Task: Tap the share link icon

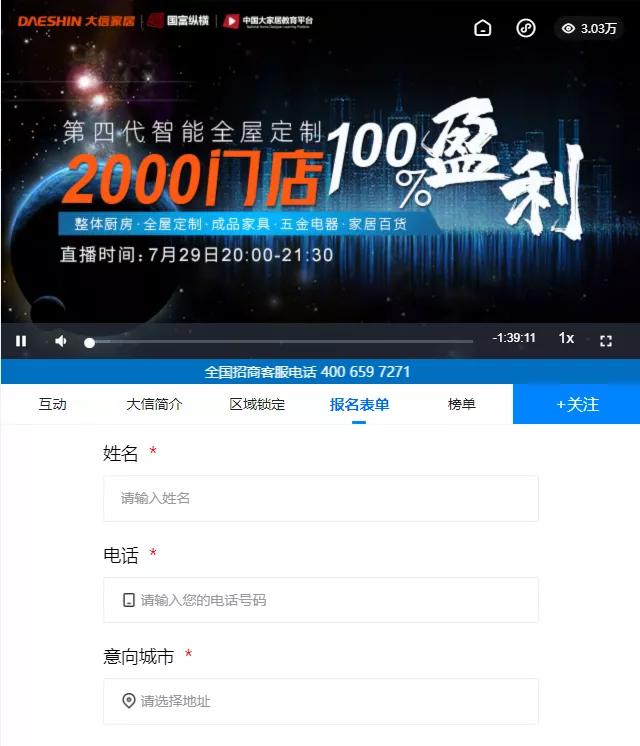Action: tap(526, 28)
